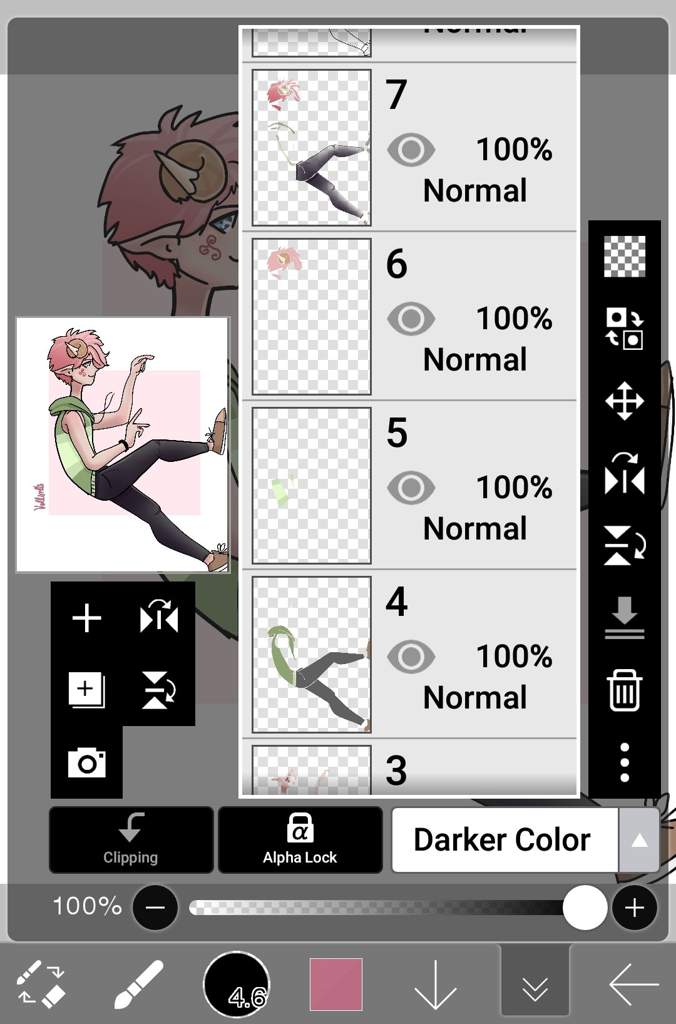The width and height of the screenshot is (676, 1024).
Task: Merge the layer down
Action: [624, 616]
